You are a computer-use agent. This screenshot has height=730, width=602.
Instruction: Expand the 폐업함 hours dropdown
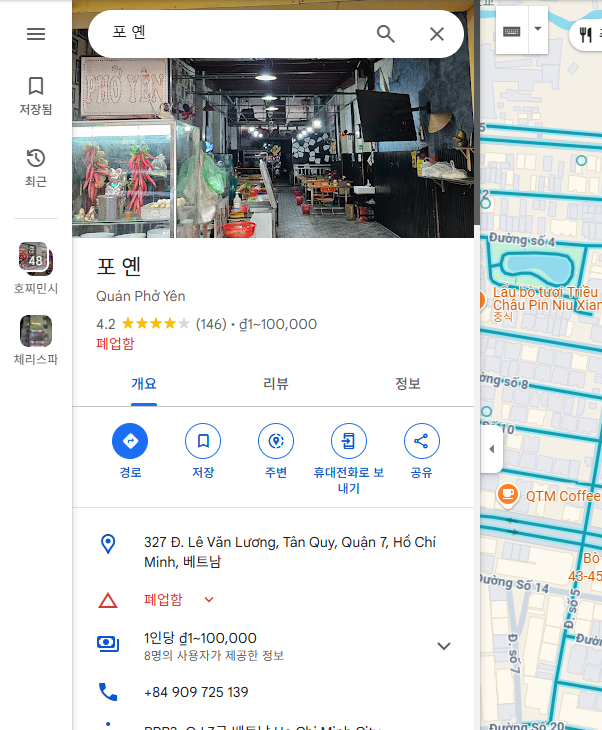click(209, 600)
